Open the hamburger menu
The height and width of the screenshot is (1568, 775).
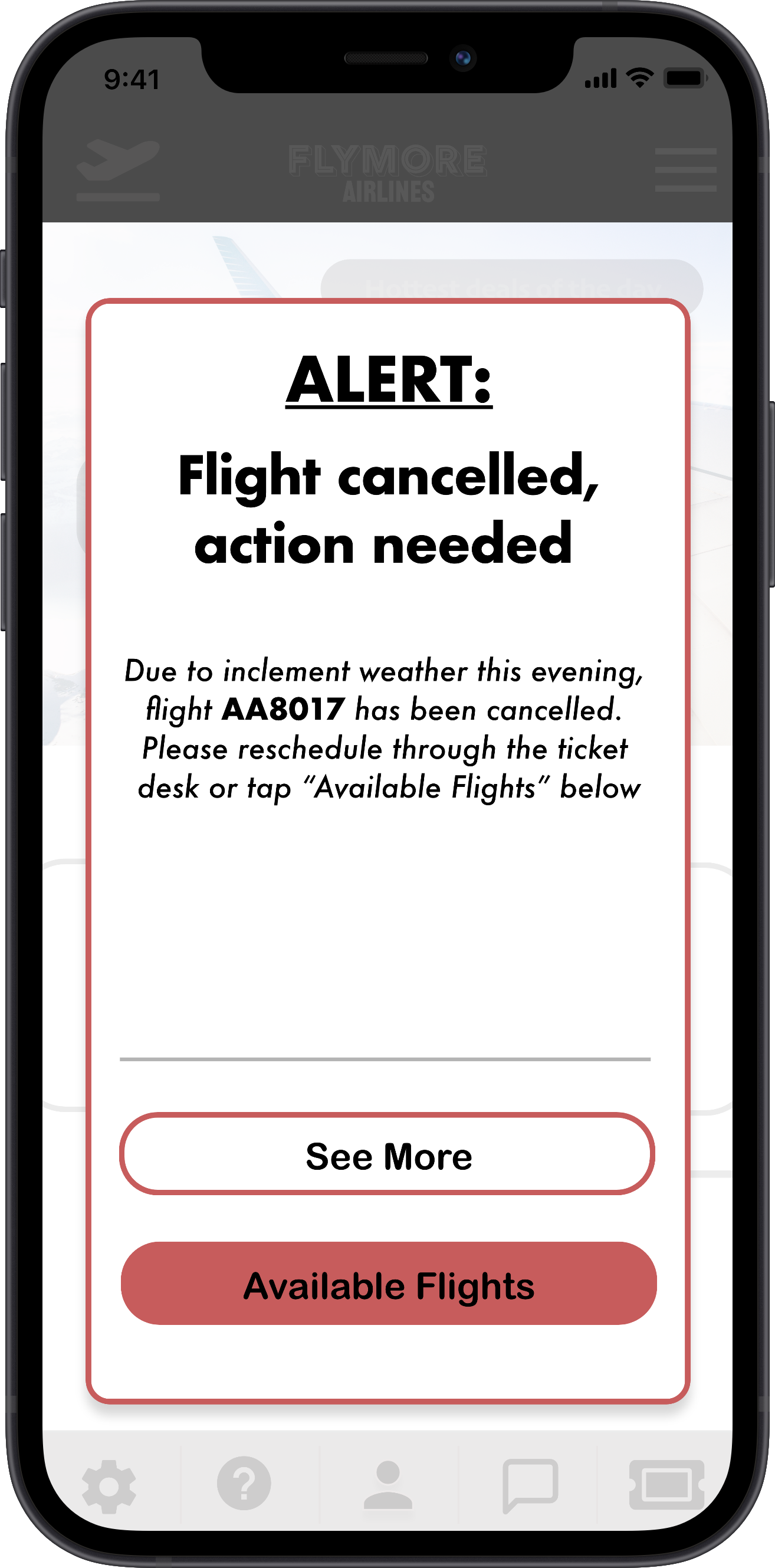(685, 170)
